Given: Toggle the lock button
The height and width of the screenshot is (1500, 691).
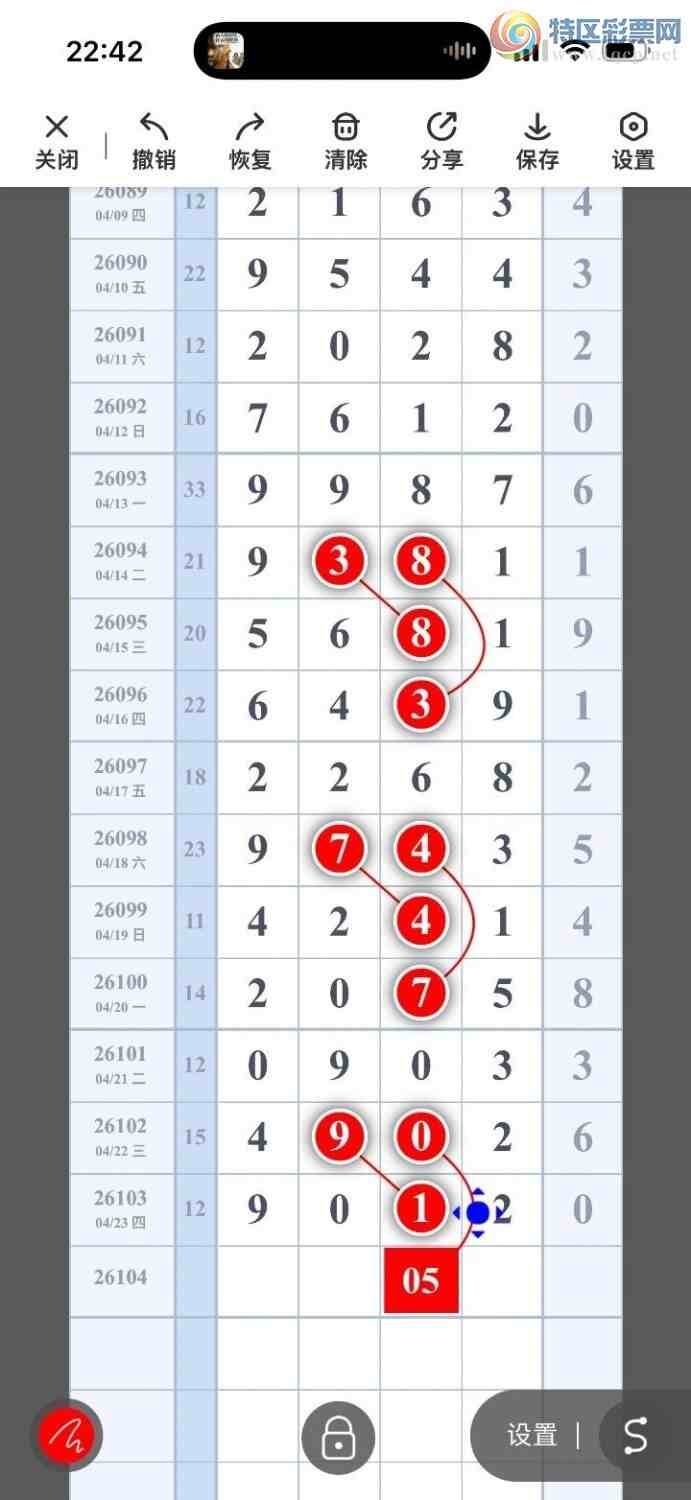Looking at the screenshot, I should coord(338,1439).
